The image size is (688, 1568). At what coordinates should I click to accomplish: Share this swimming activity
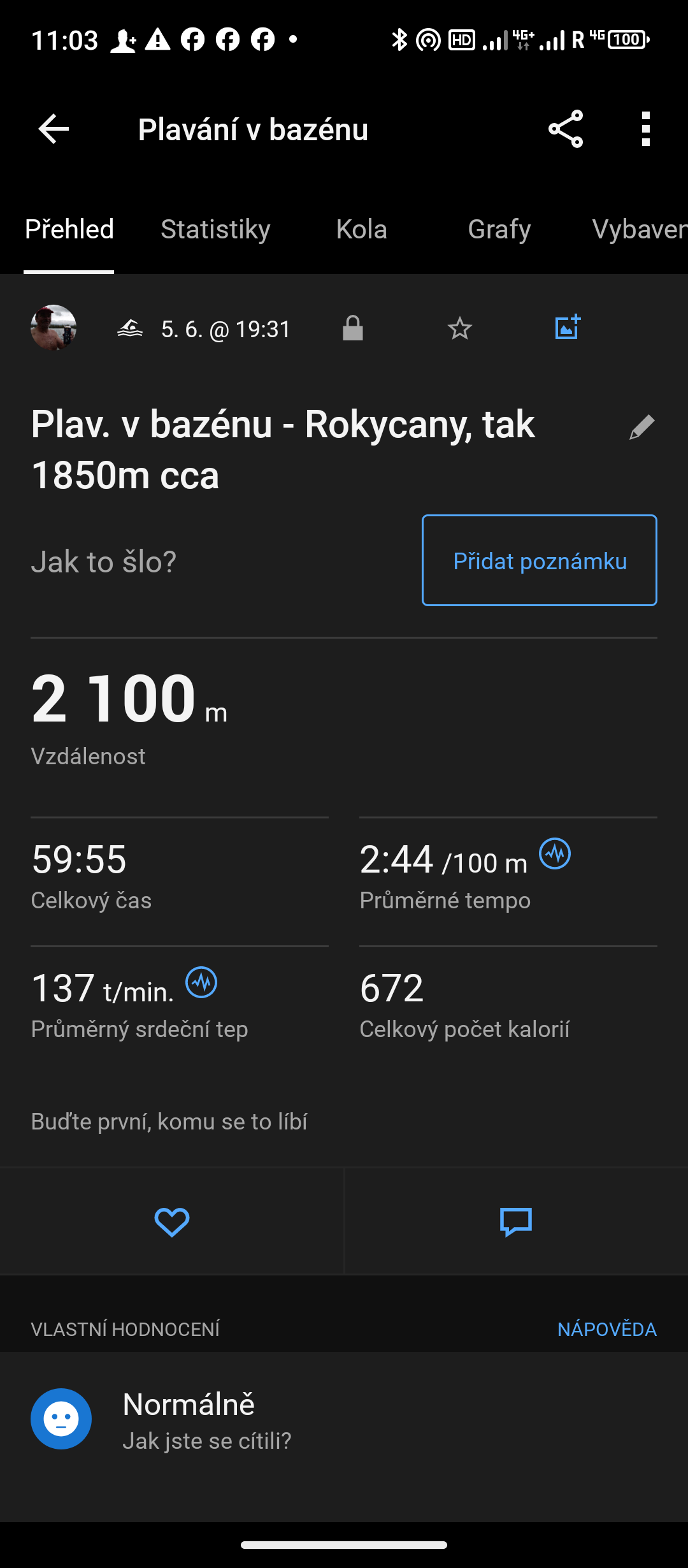[566, 129]
